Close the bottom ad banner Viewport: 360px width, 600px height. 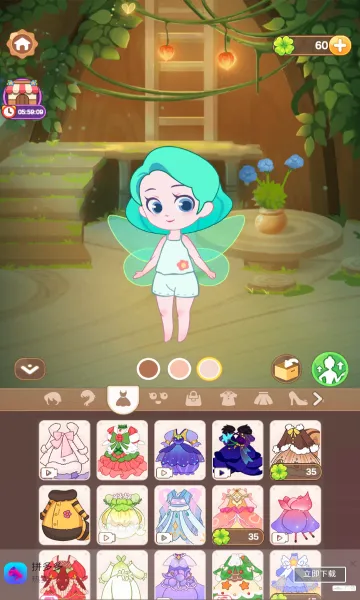[353, 563]
